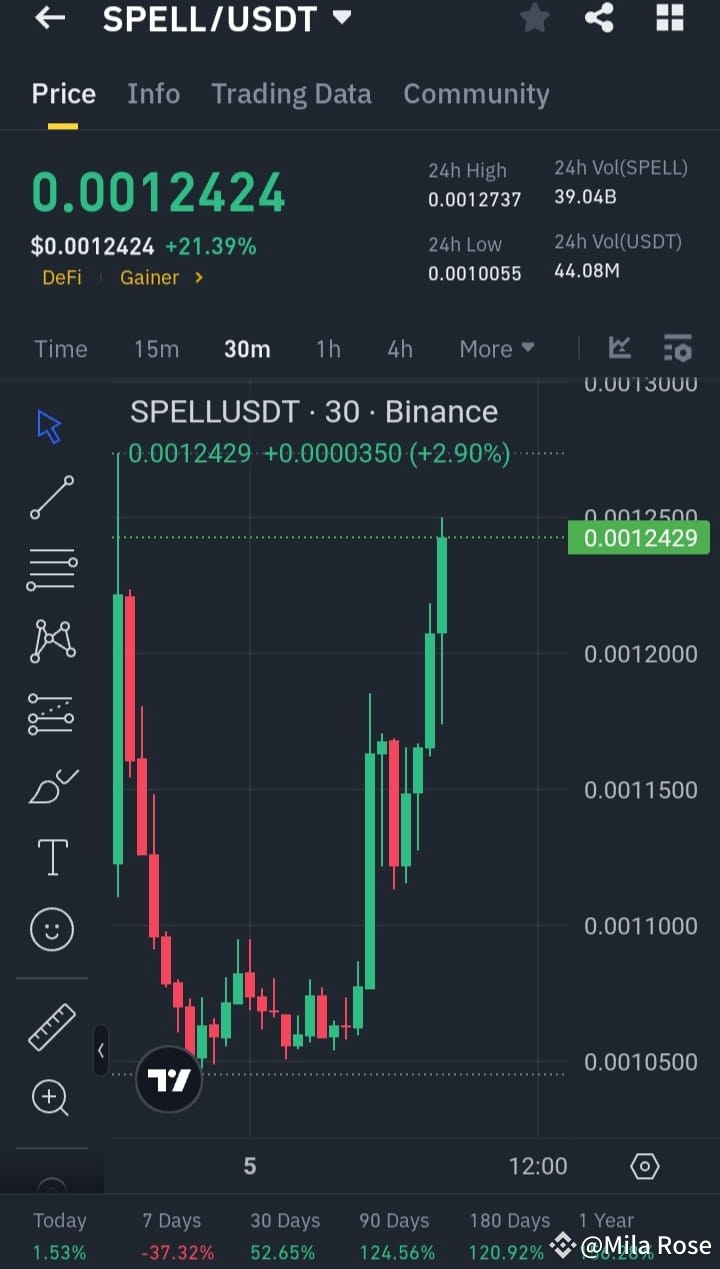Toggle the favorite star for SPELL/USDT
This screenshot has height=1269, width=720.
pyautogui.click(x=534, y=19)
